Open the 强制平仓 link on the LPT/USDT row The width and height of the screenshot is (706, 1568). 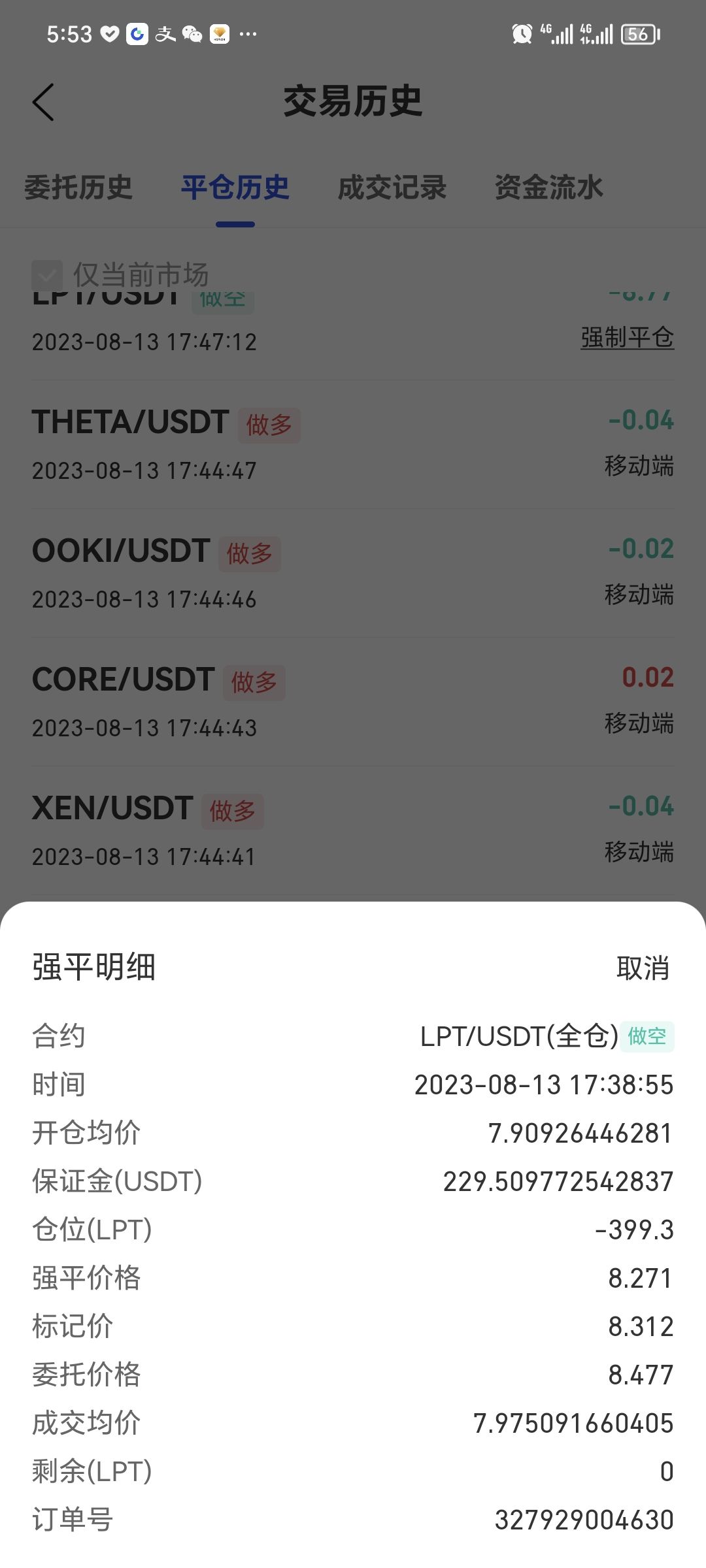pos(626,338)
